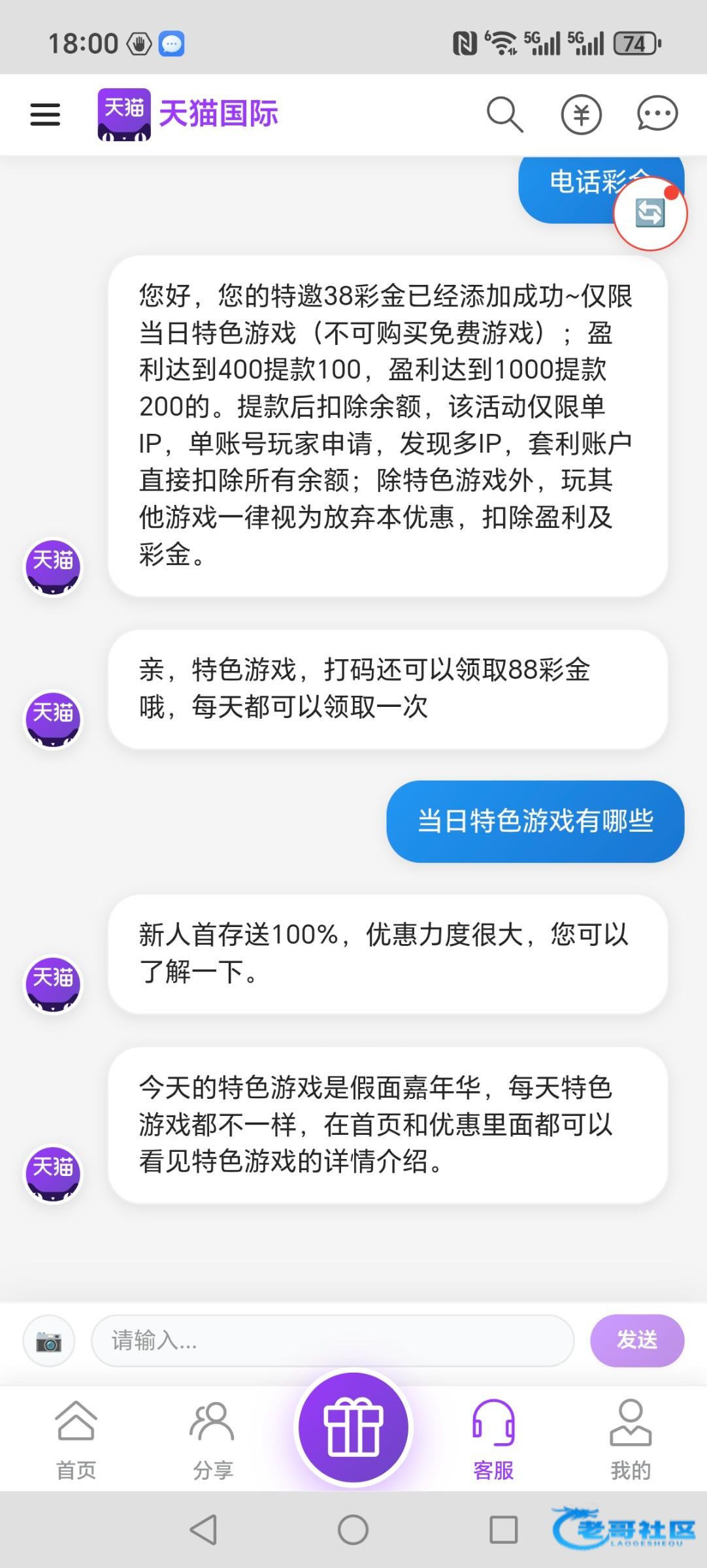Send the message with 发送
Viewport: 707px width, 1568px height.
[637, 1340]
